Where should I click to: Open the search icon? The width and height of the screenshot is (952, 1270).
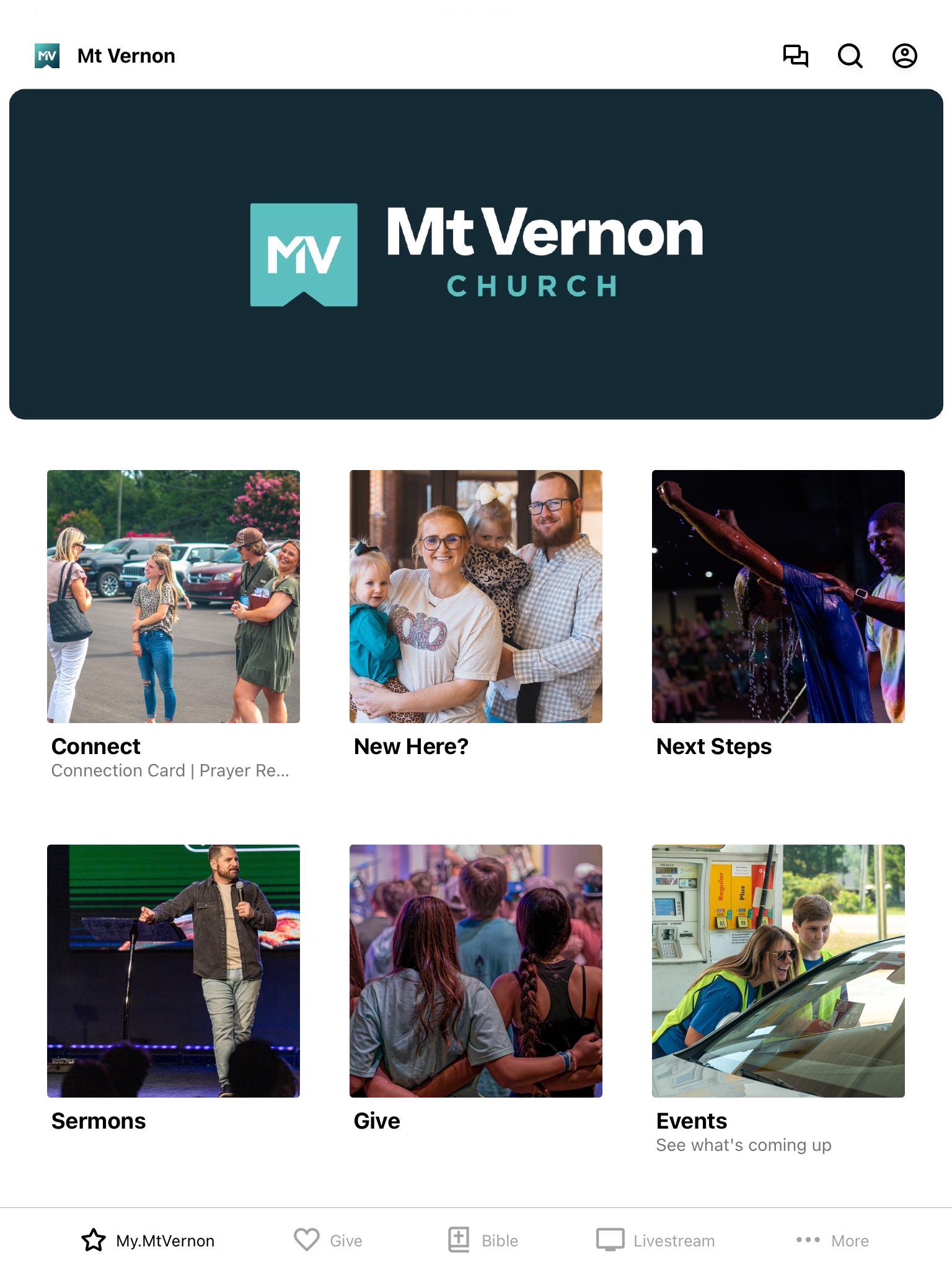[850, 56]
